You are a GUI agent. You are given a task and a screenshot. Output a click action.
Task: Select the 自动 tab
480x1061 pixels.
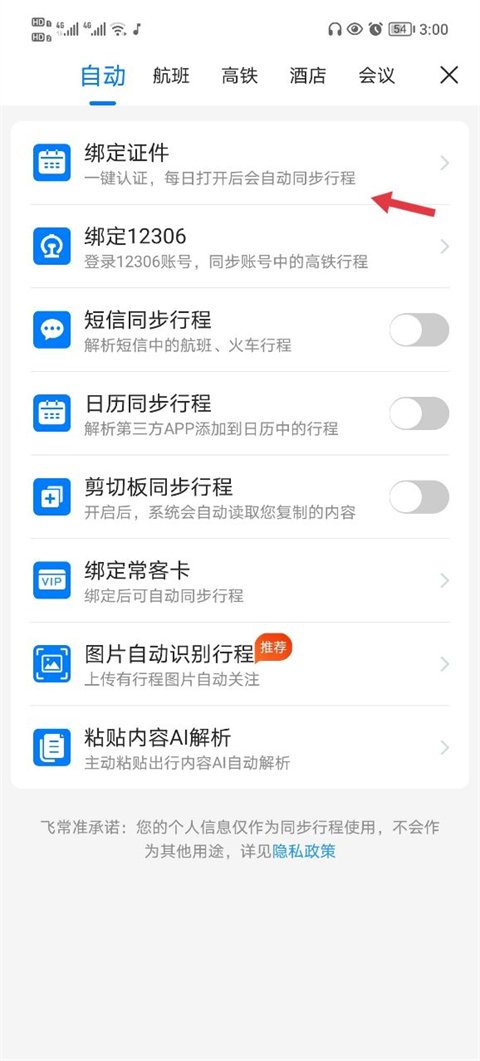tap(103, 76)
